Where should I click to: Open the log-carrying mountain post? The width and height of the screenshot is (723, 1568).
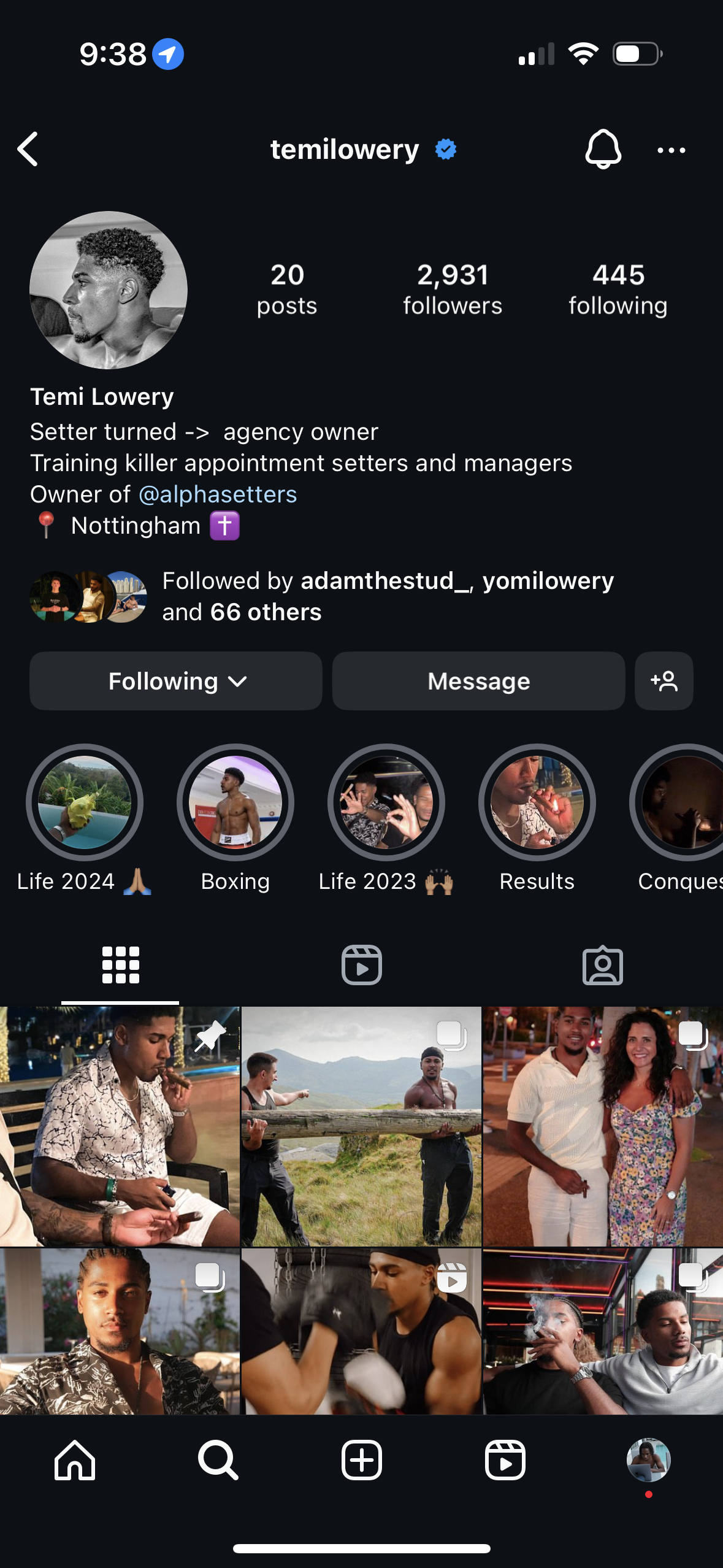[362, 1126]
